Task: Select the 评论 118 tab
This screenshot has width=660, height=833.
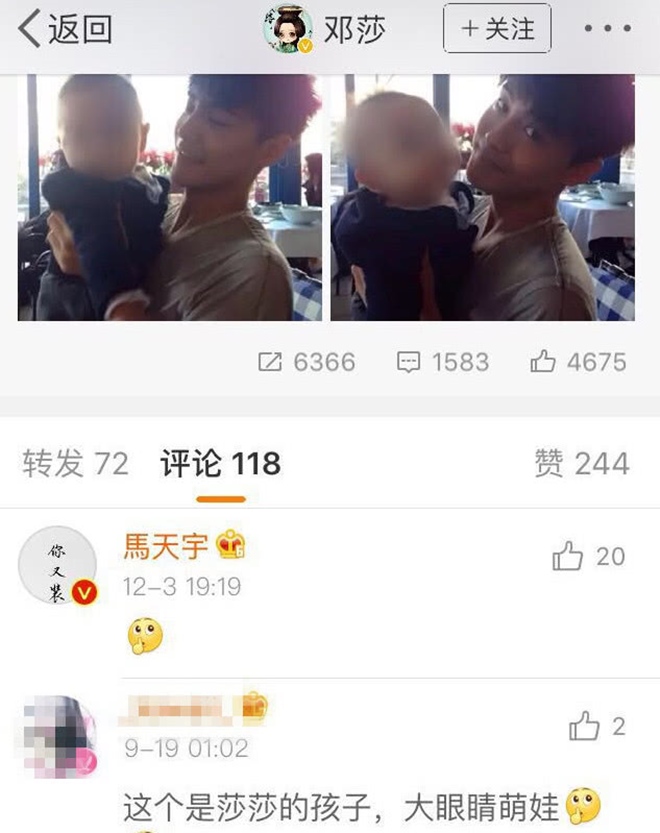Action: coord(221,464)
